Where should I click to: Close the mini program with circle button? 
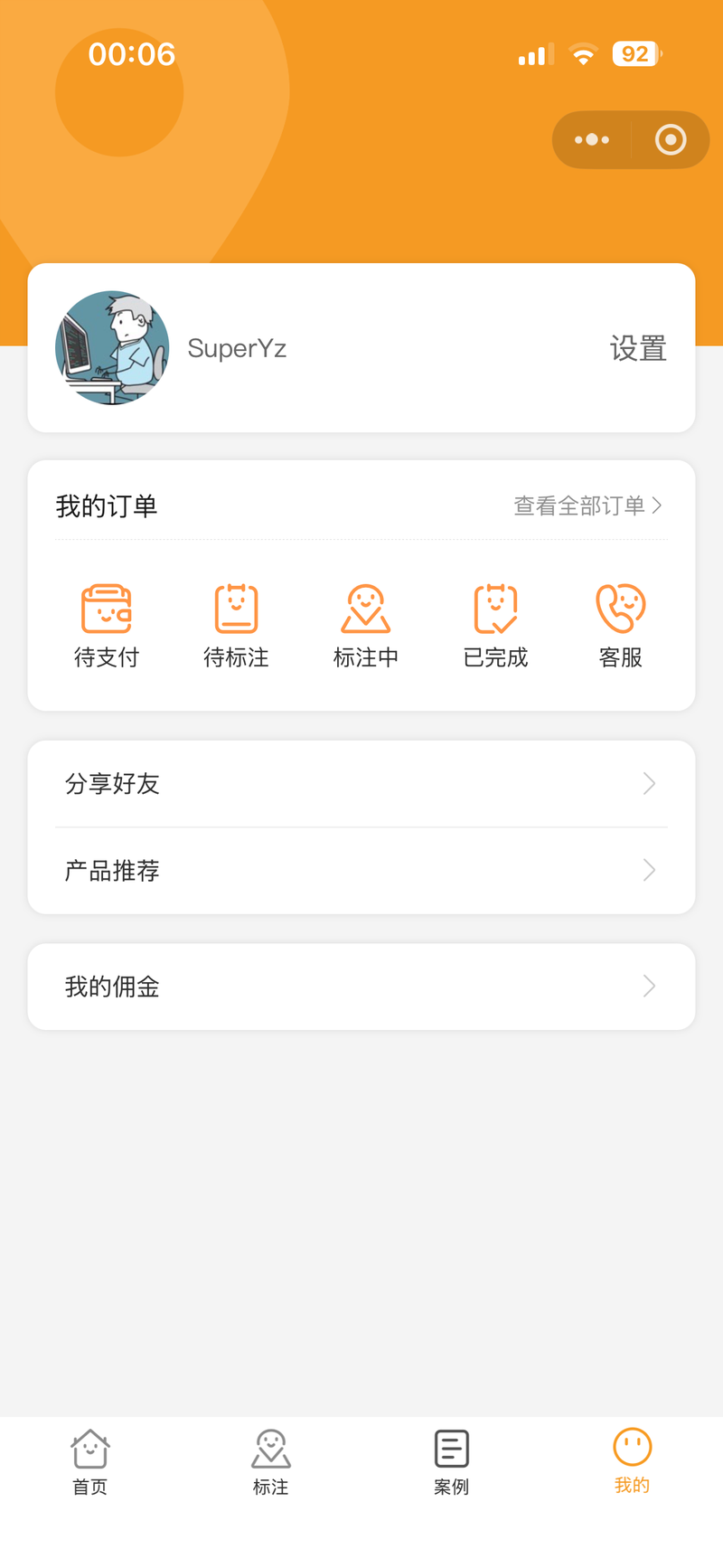(670, 140)
